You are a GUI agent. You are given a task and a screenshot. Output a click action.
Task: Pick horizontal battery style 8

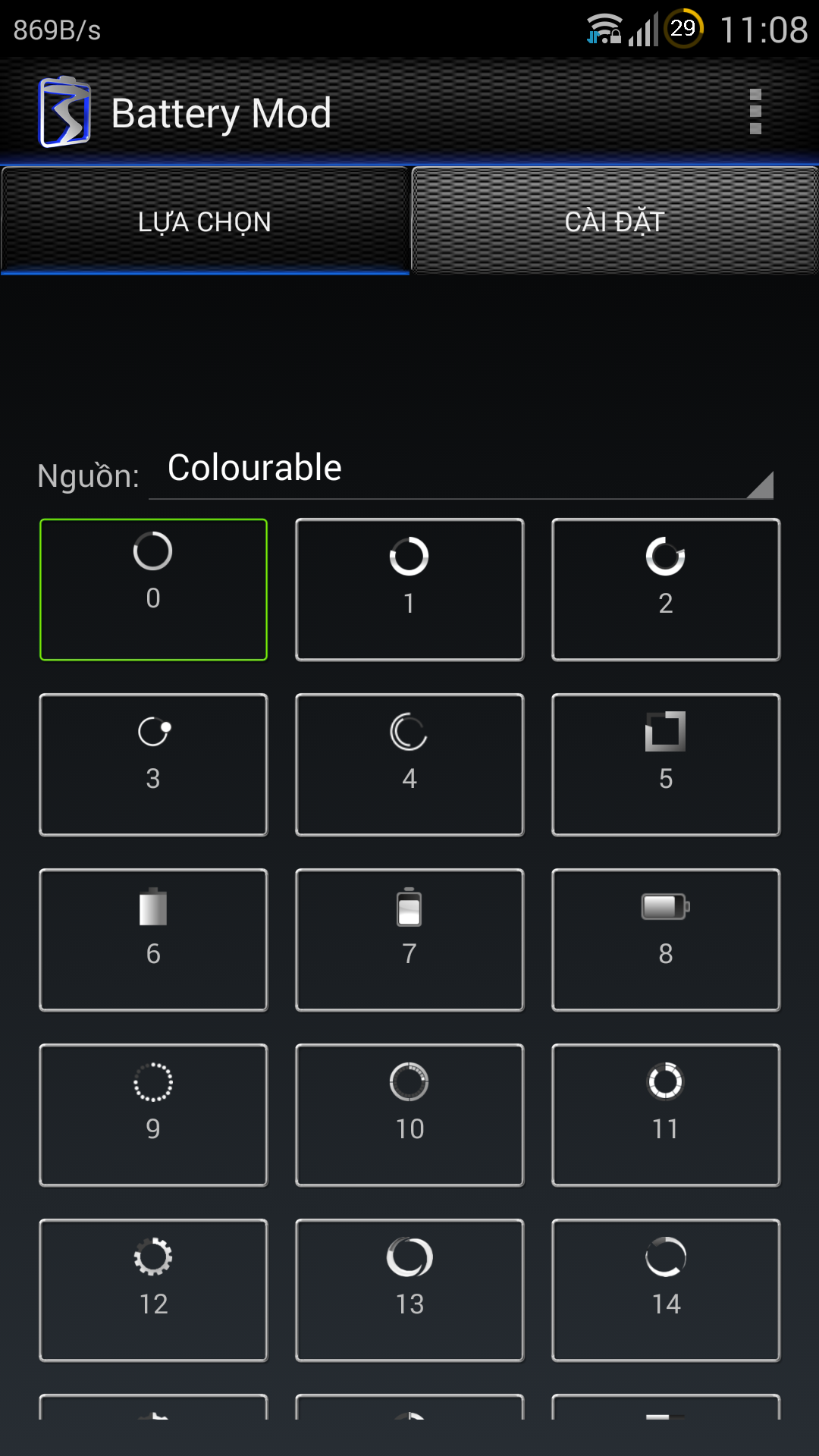coord(666,940)
